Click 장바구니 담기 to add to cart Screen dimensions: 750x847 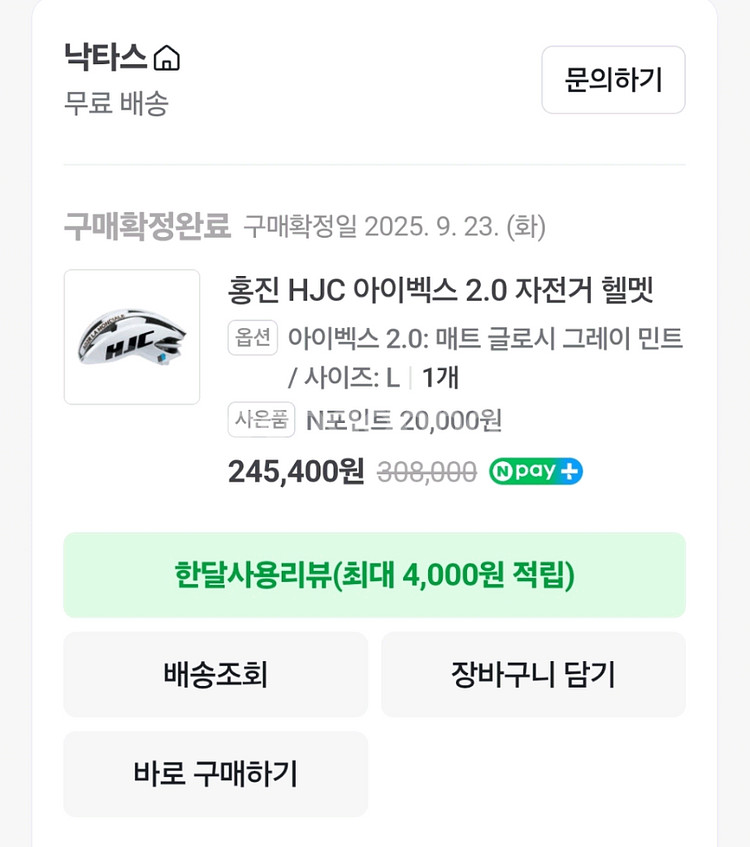(x=534, y=674)
